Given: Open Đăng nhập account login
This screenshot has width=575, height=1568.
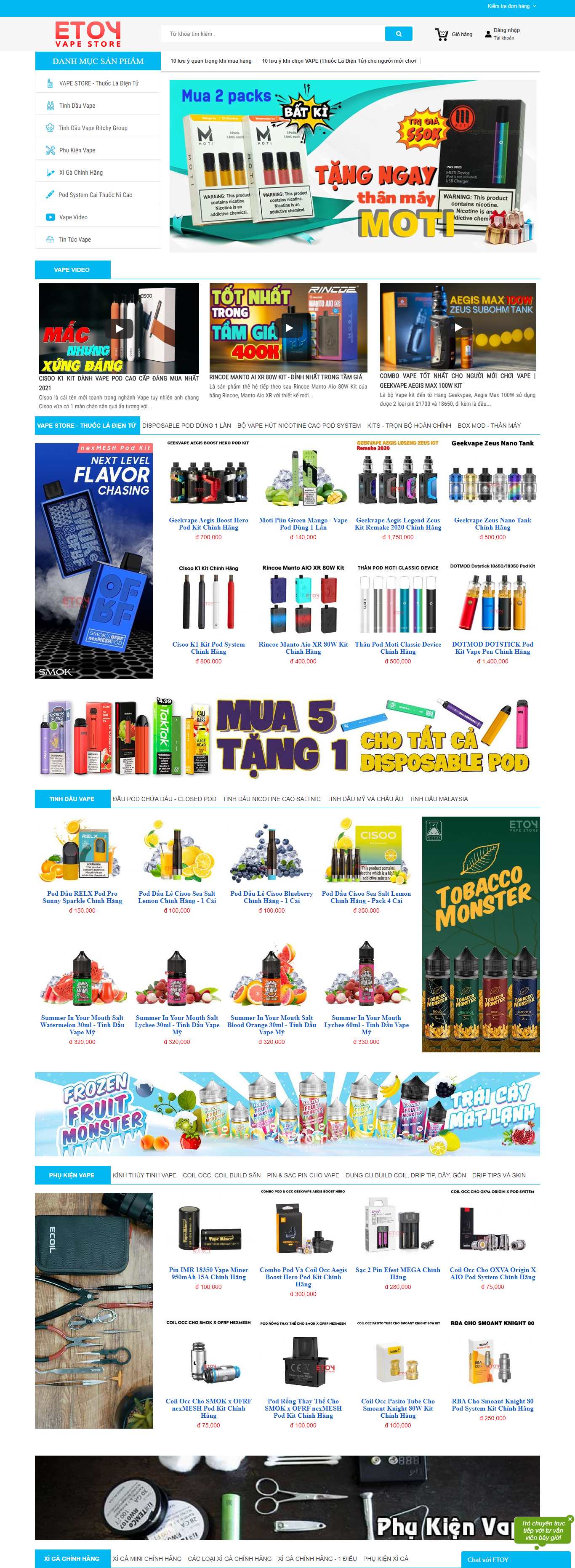Looking at the screenshot, I should pos(506,30).
